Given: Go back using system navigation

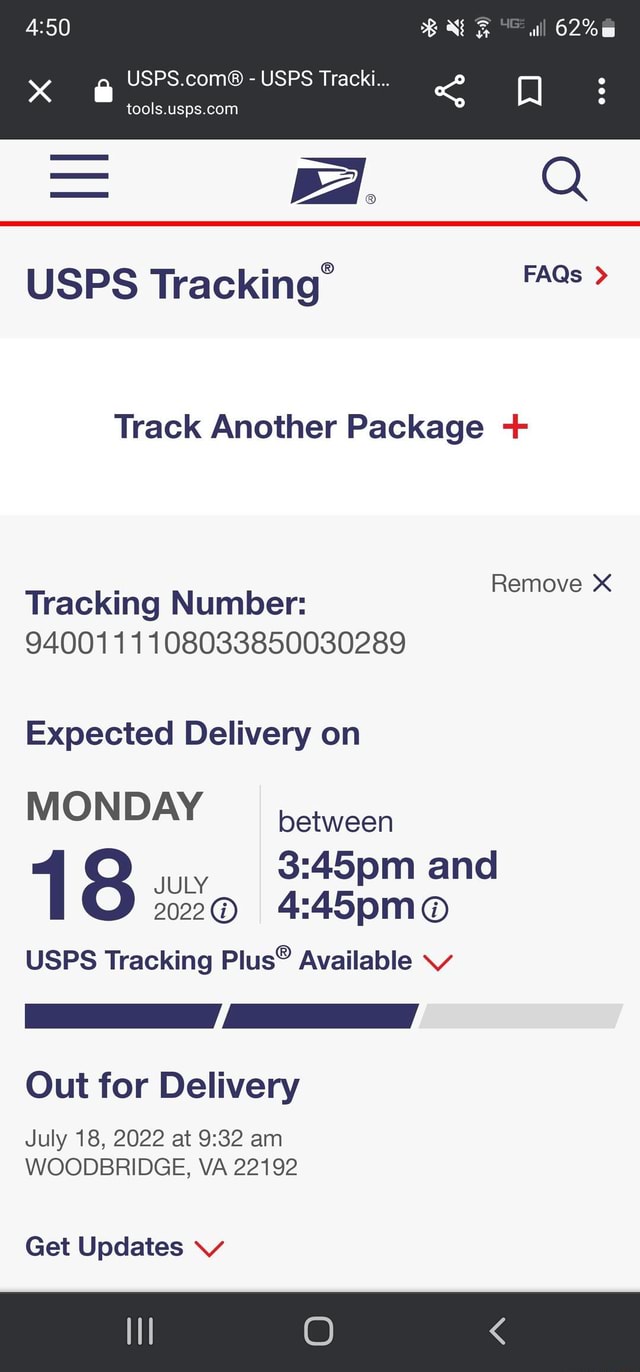Looking at the screenshot, I should click(498, 1331).
